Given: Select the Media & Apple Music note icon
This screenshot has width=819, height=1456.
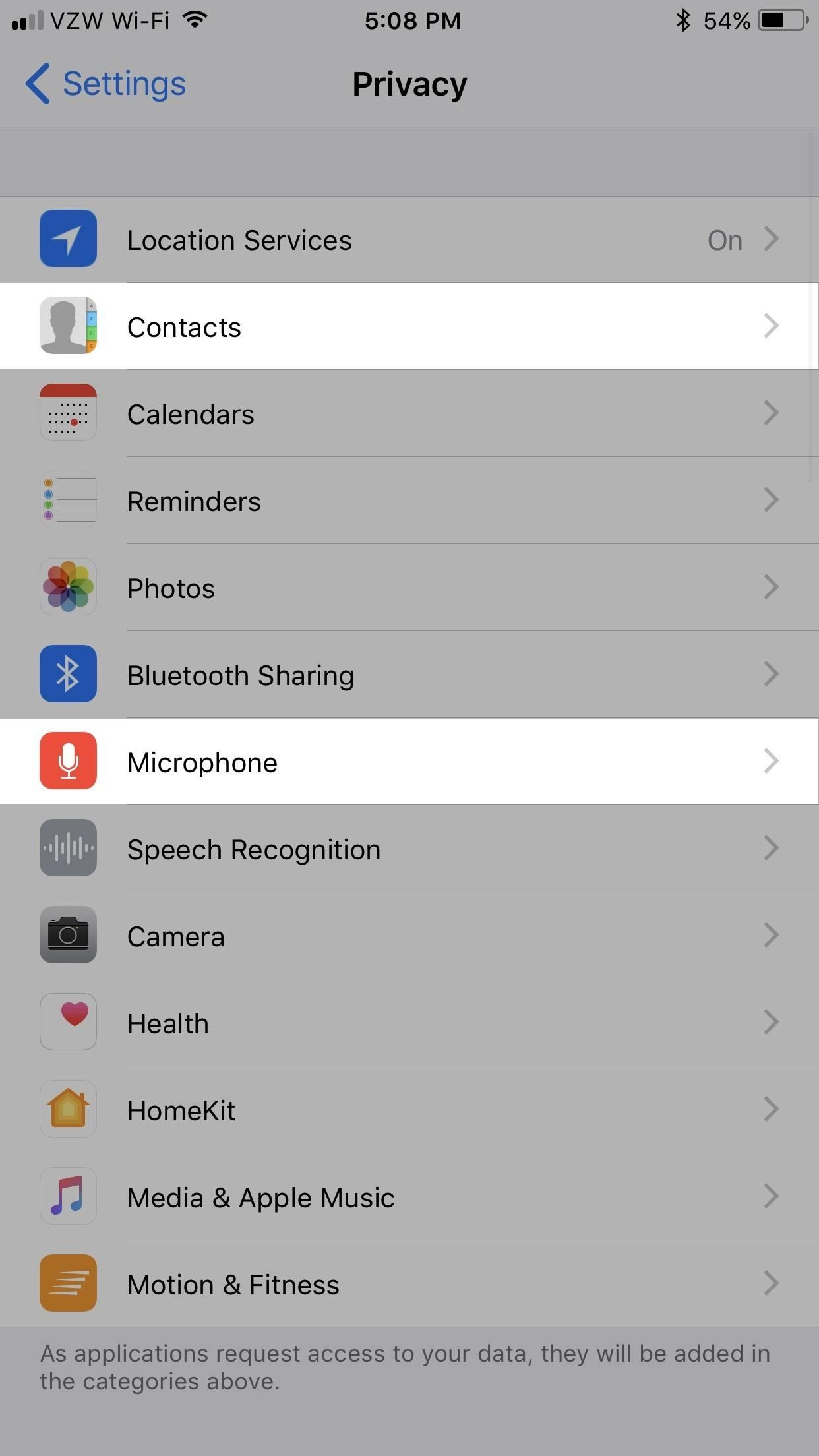Looking at the screenshot, I should coord(68,1196).
